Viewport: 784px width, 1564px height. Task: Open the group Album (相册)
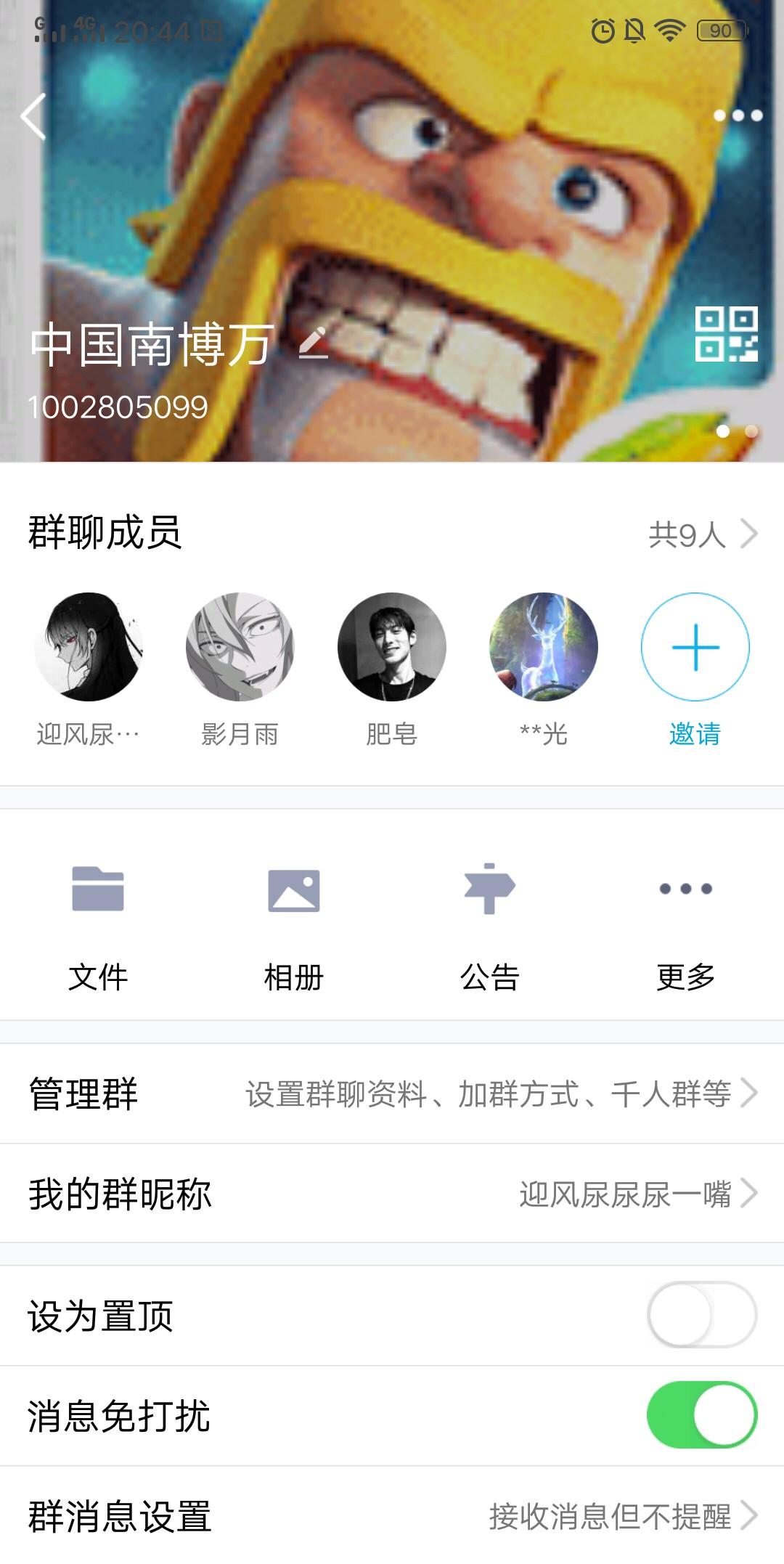(294, 922)
